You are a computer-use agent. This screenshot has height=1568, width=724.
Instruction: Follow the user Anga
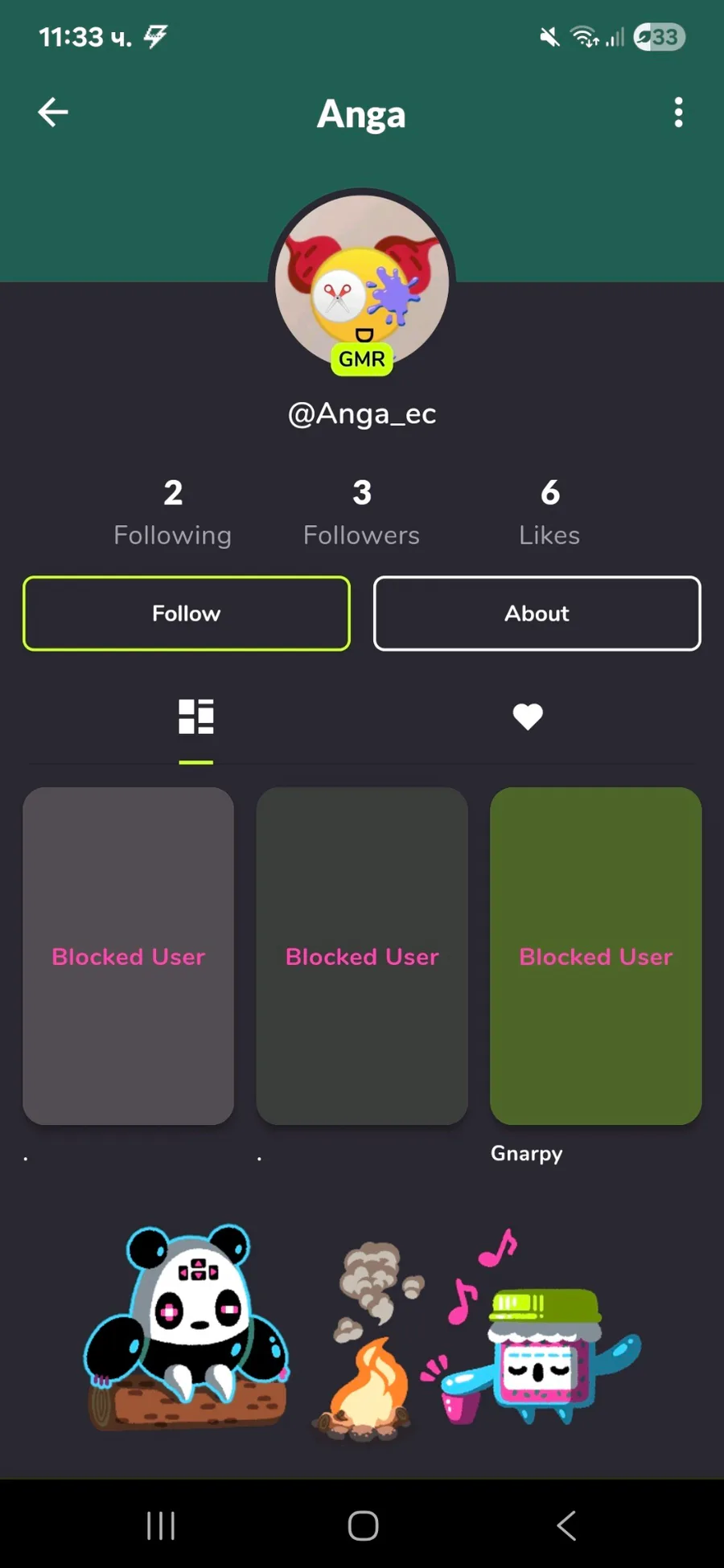coord(187,614)
